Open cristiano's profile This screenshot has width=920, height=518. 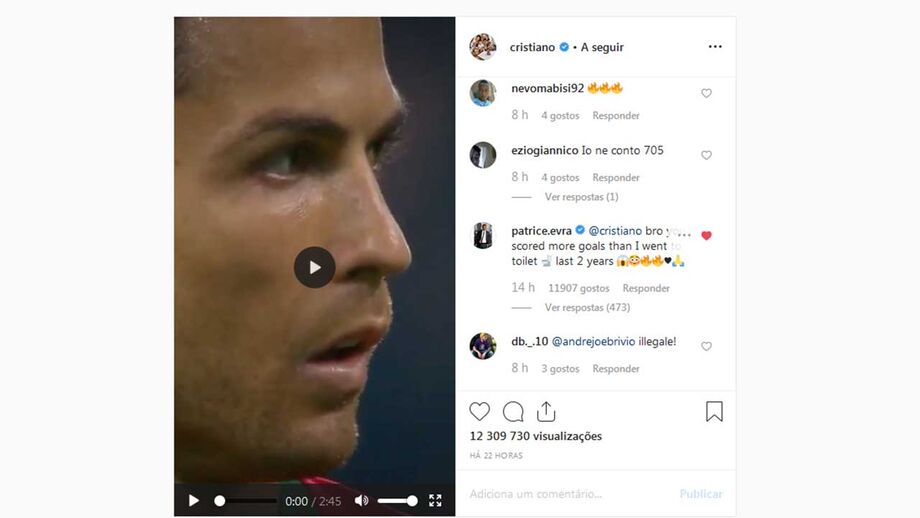point(532,47)
